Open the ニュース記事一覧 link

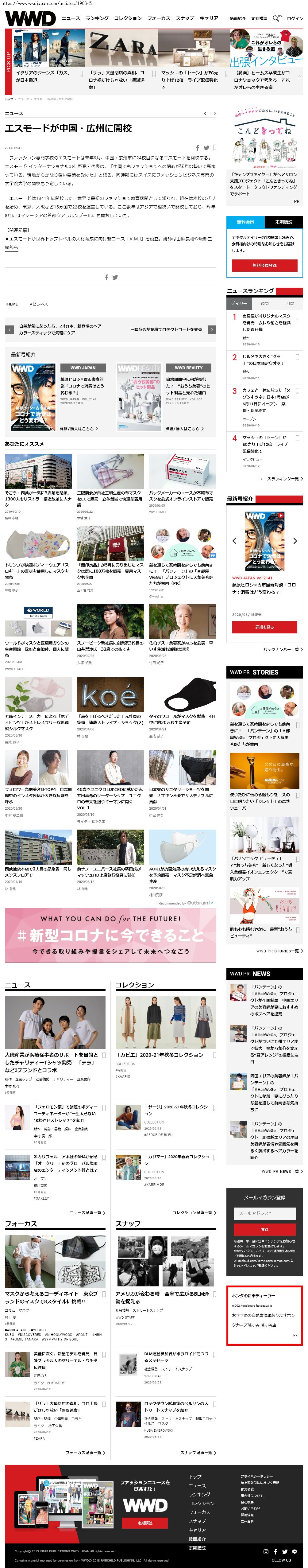tap(87, 1212)
